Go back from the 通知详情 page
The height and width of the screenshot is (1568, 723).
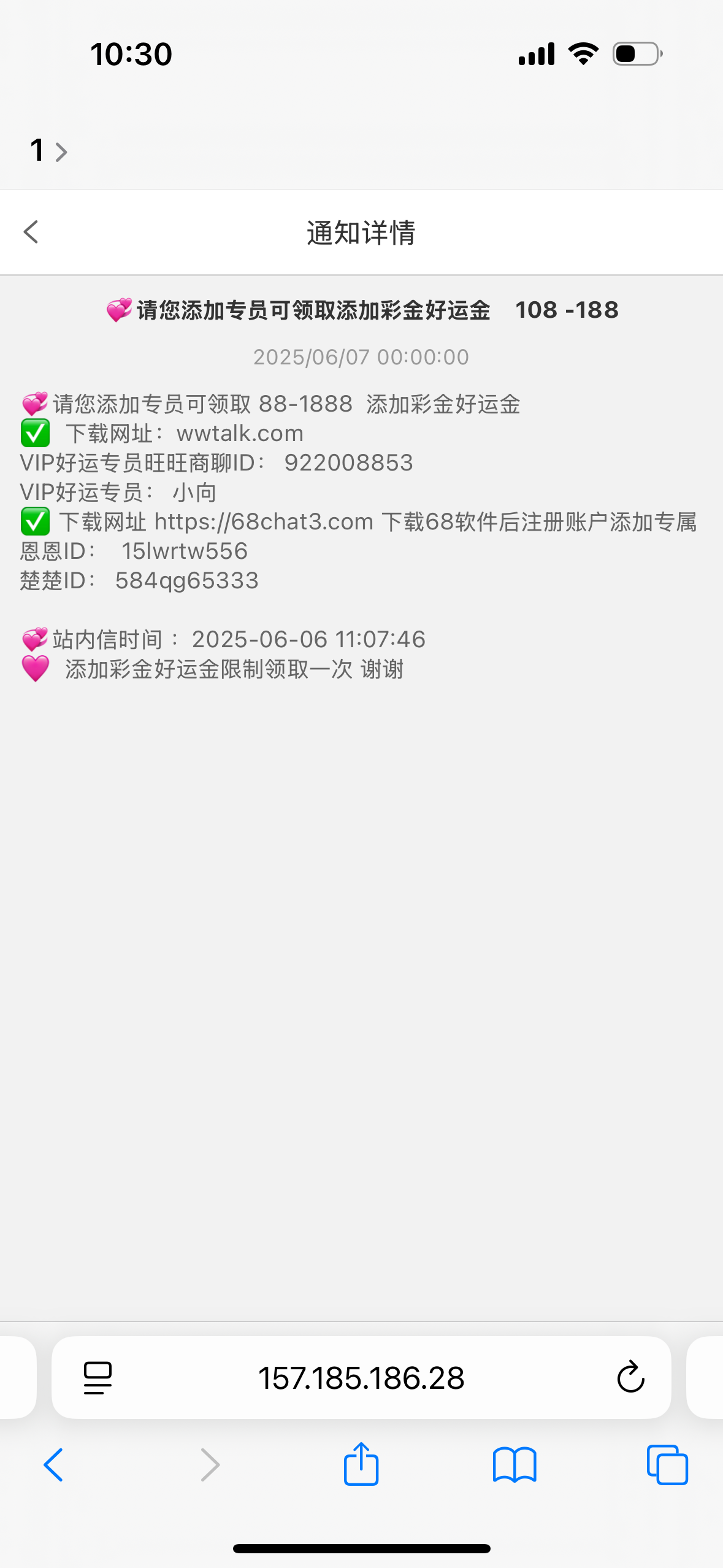[31, 232]
